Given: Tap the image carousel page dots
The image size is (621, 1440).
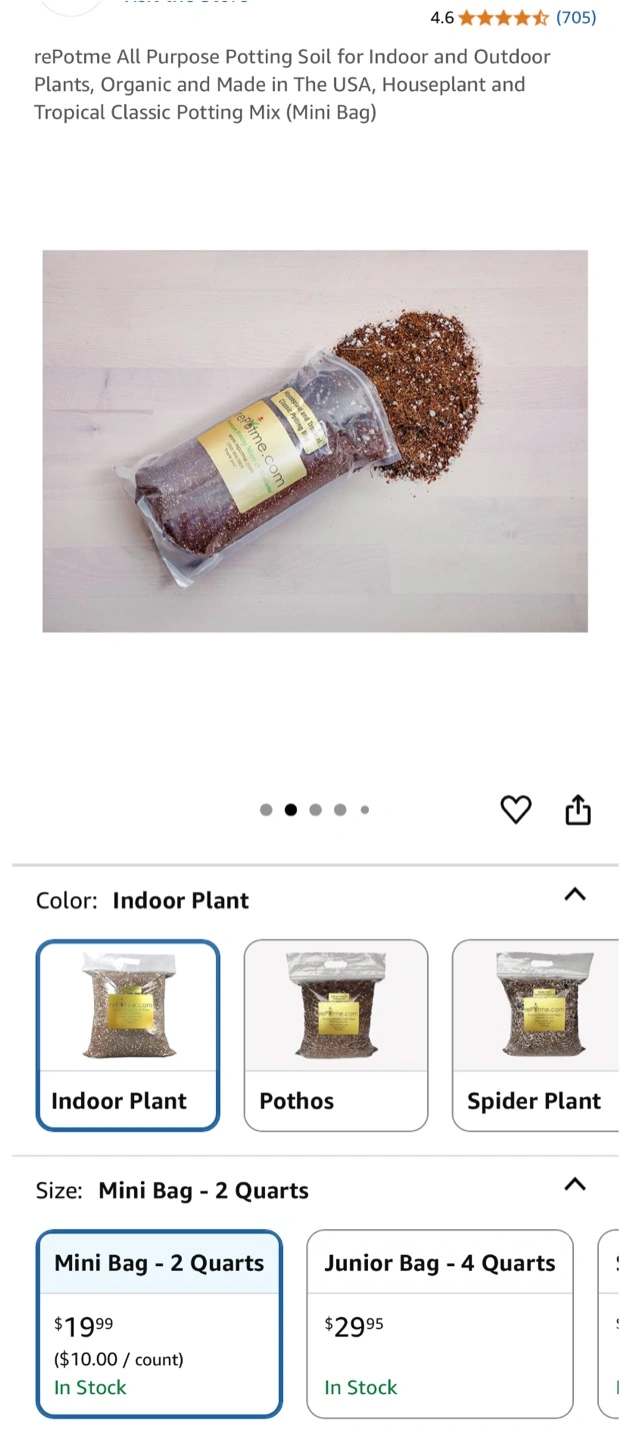Looking at the screenshot, I should (x=315, y=810).
